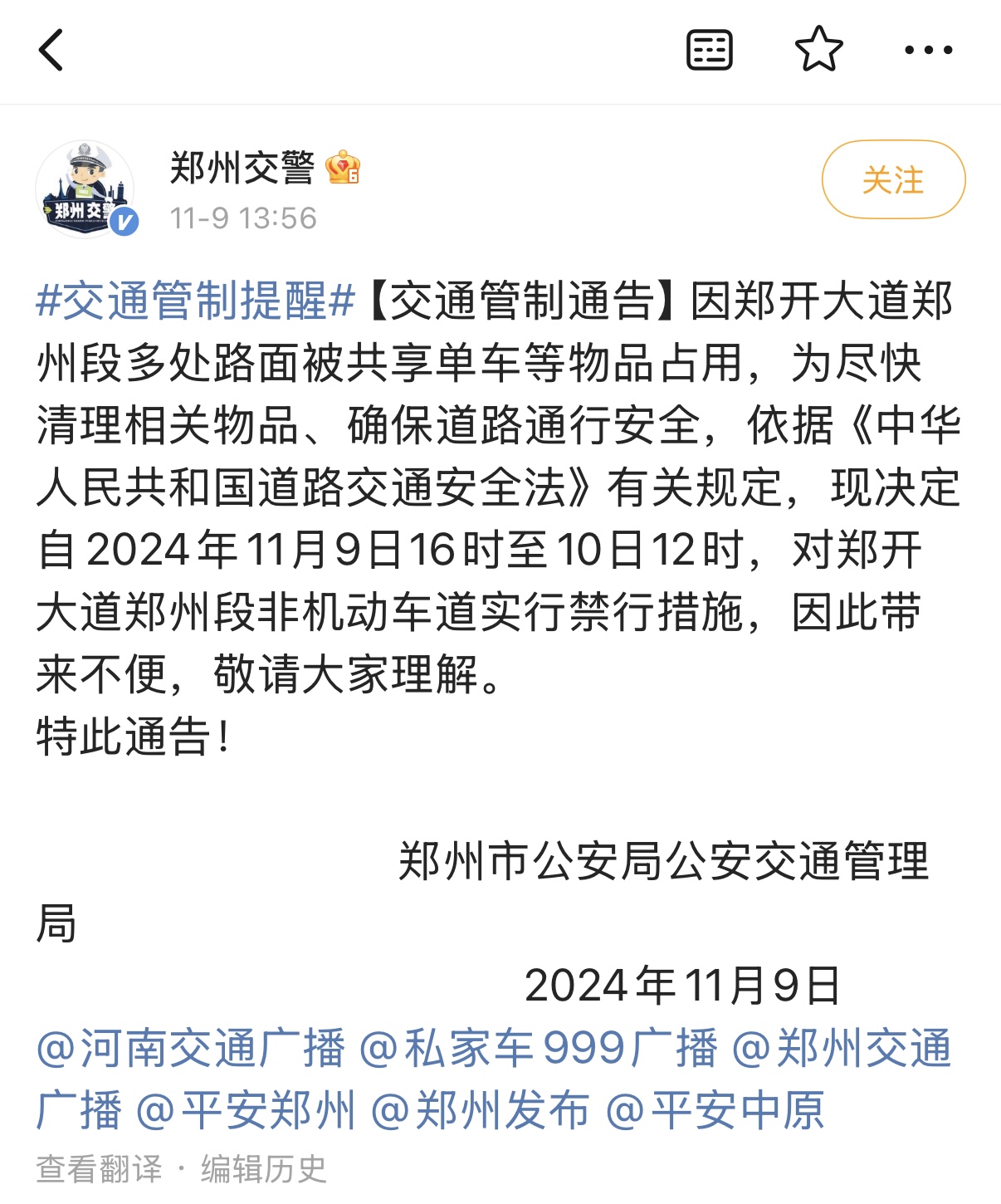Open the #交通管制提醒# hashtag
1001x1204 pixels.
coord(196,301)
